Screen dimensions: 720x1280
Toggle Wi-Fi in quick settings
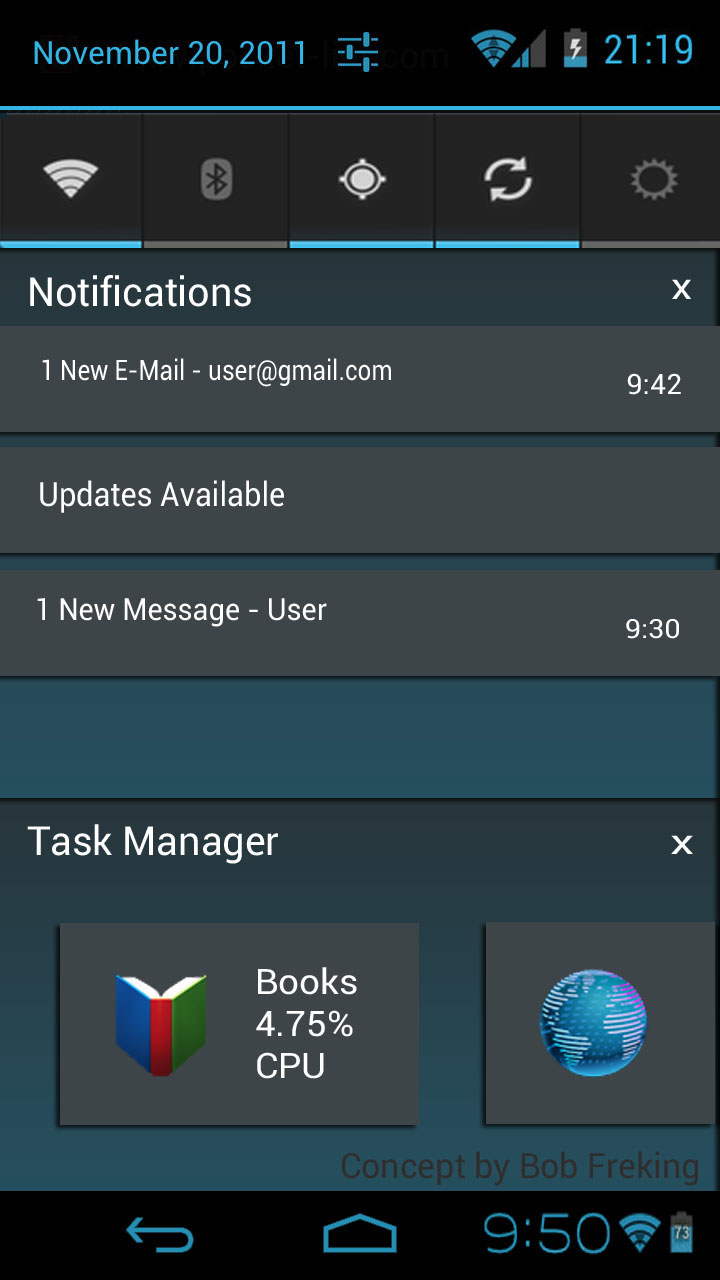[x=70, y=180]
